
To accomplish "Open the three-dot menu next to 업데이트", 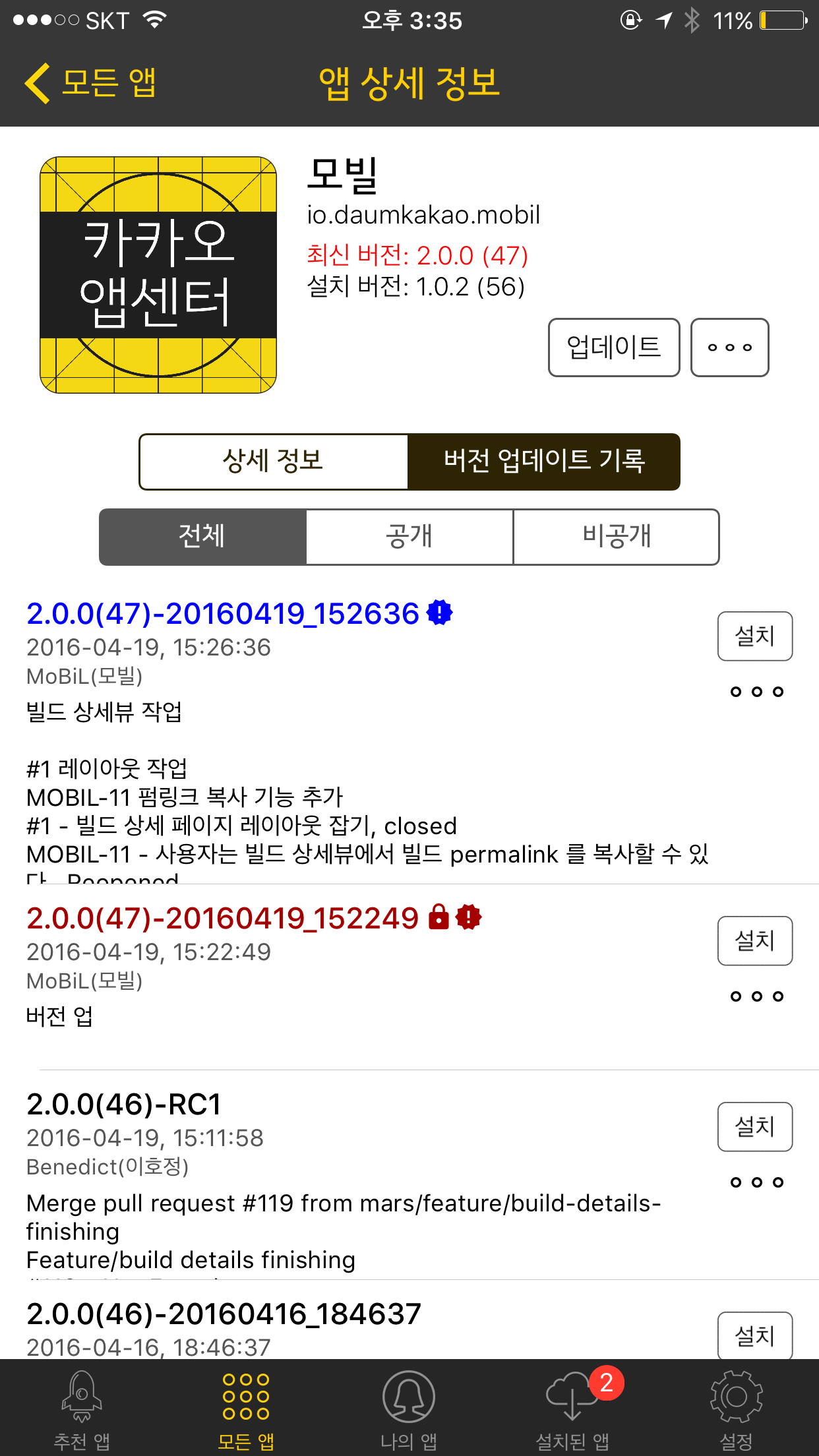I will (729, 348).
